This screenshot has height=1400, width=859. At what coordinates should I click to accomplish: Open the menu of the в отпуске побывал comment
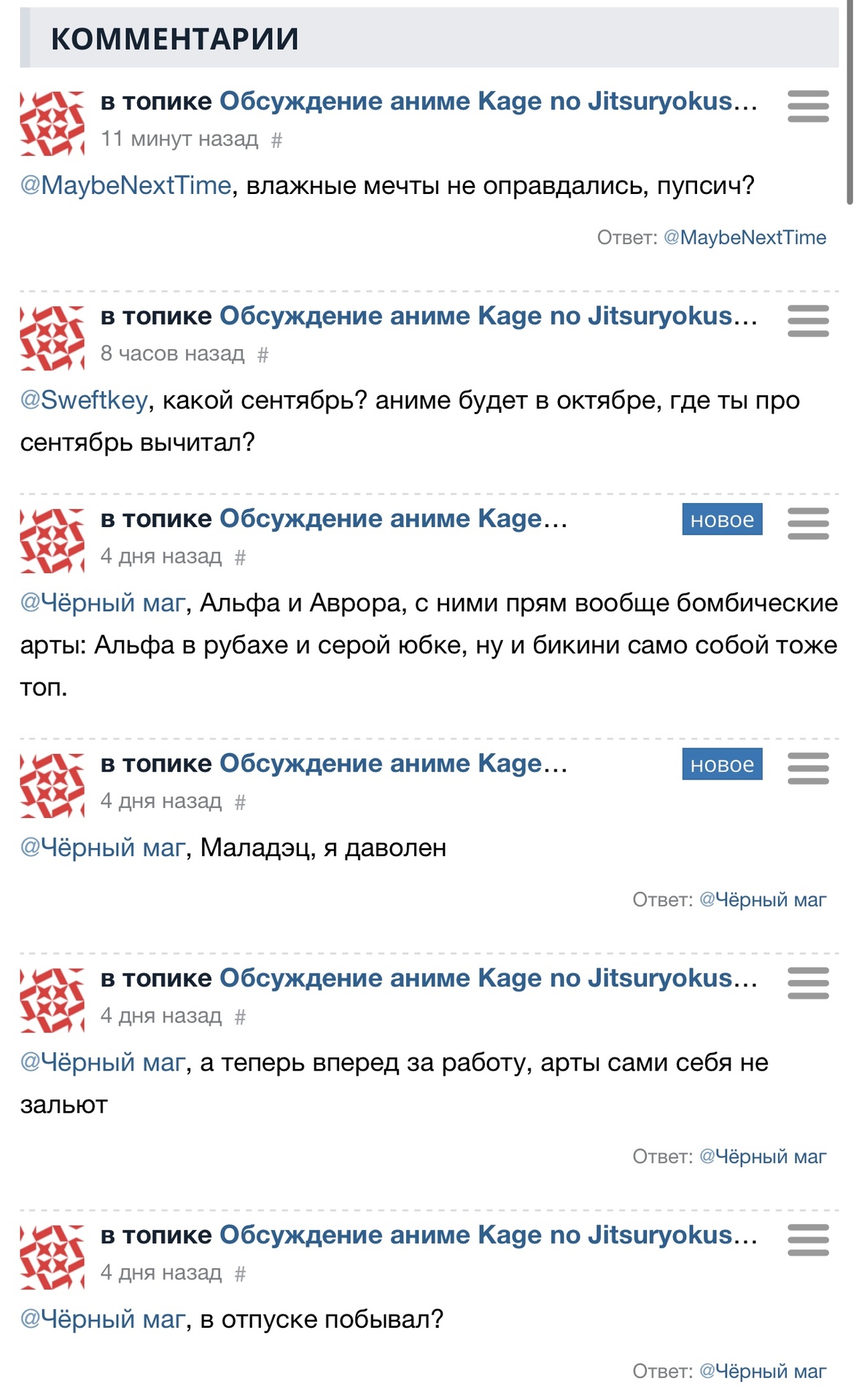[x=808, y=1240]
